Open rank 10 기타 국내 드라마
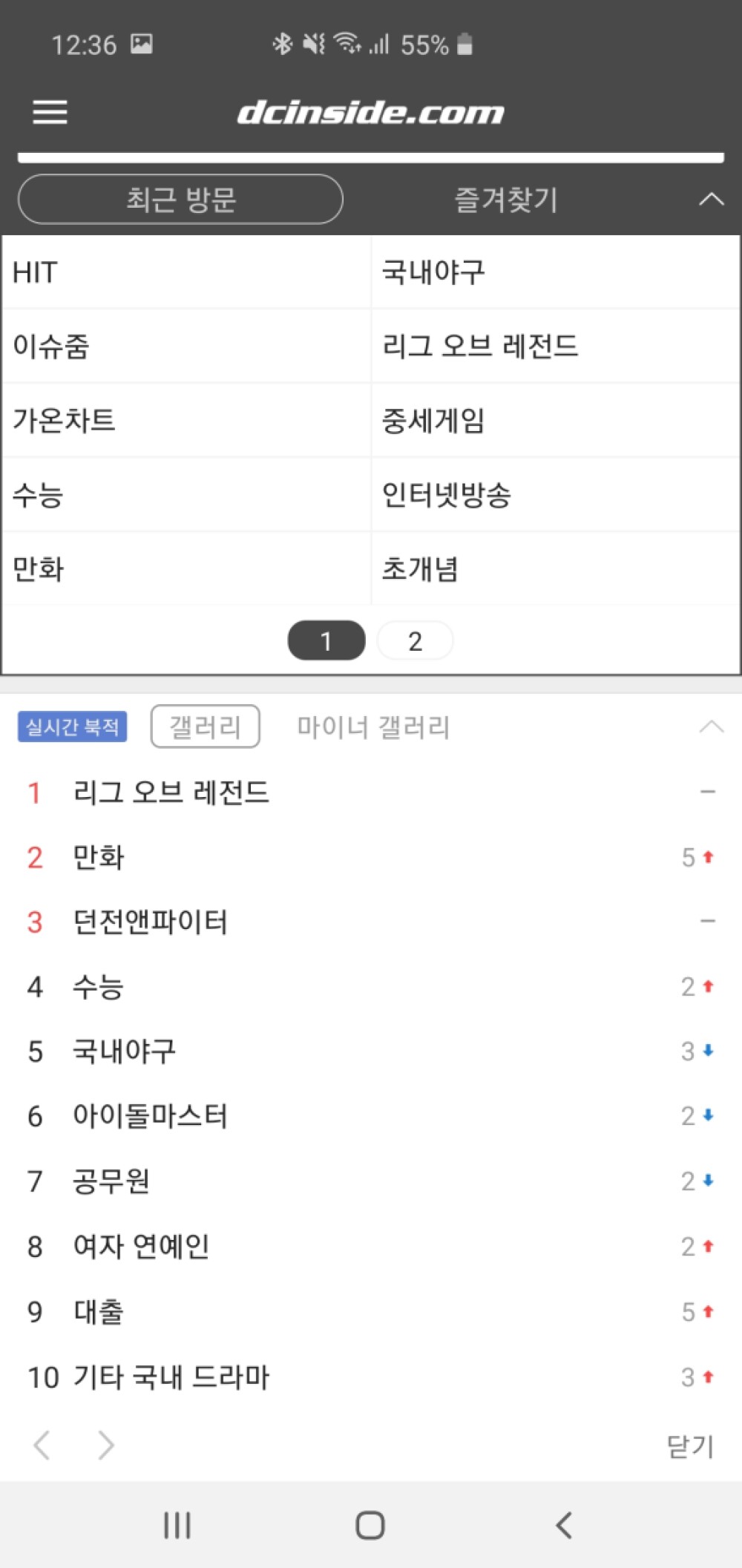742x1568 pixels. click(171, 1377)
